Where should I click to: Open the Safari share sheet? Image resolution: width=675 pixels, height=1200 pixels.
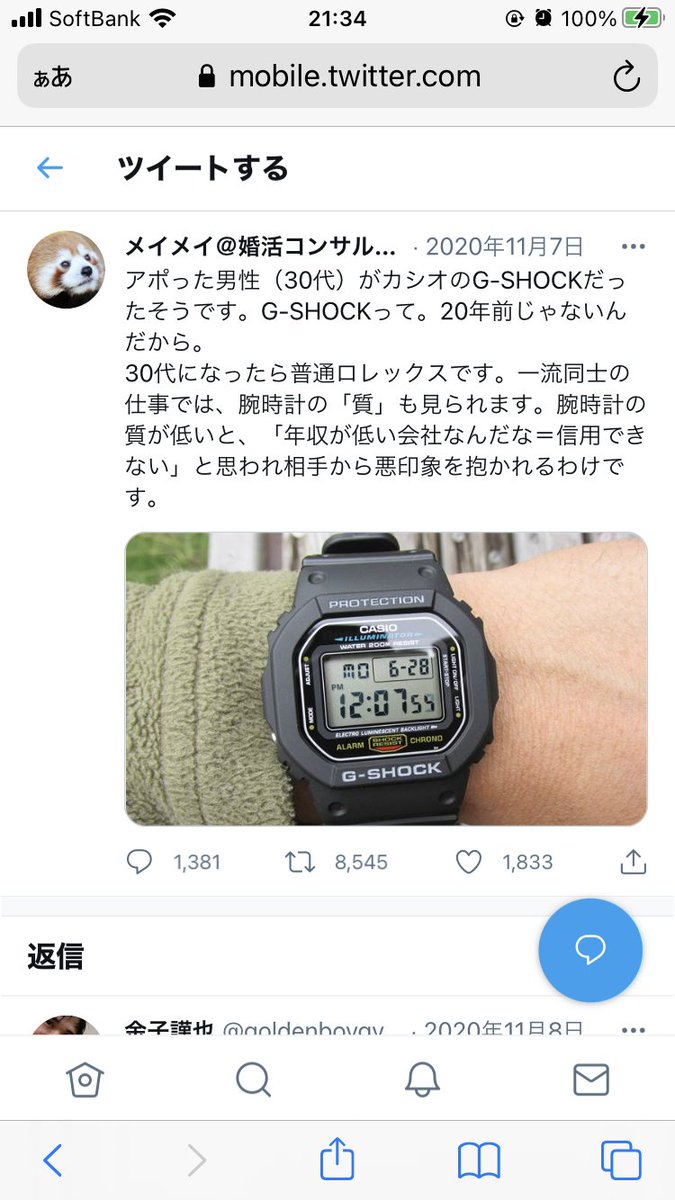tap(337, 1160)
